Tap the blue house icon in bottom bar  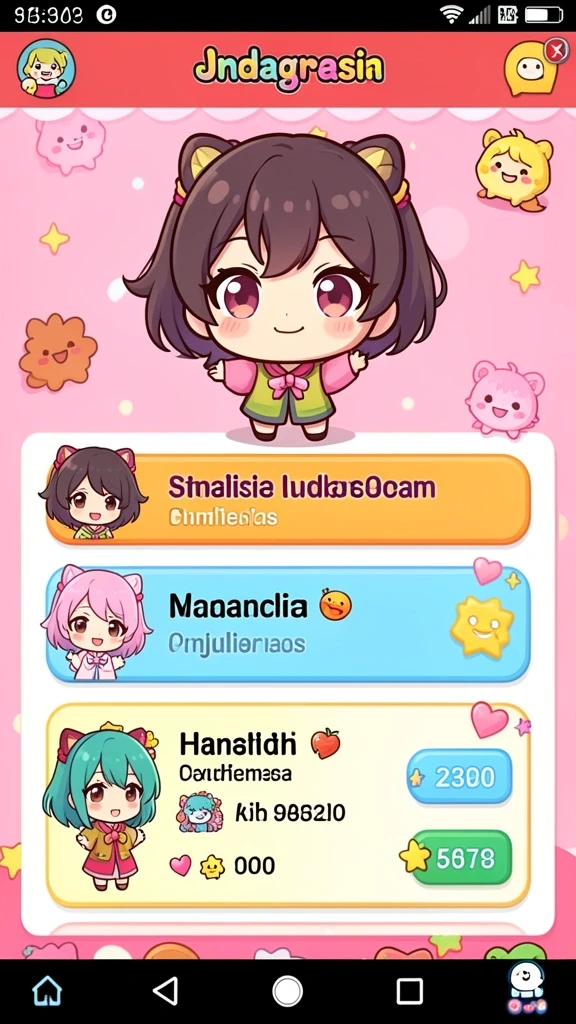click(x=48, y=991)
